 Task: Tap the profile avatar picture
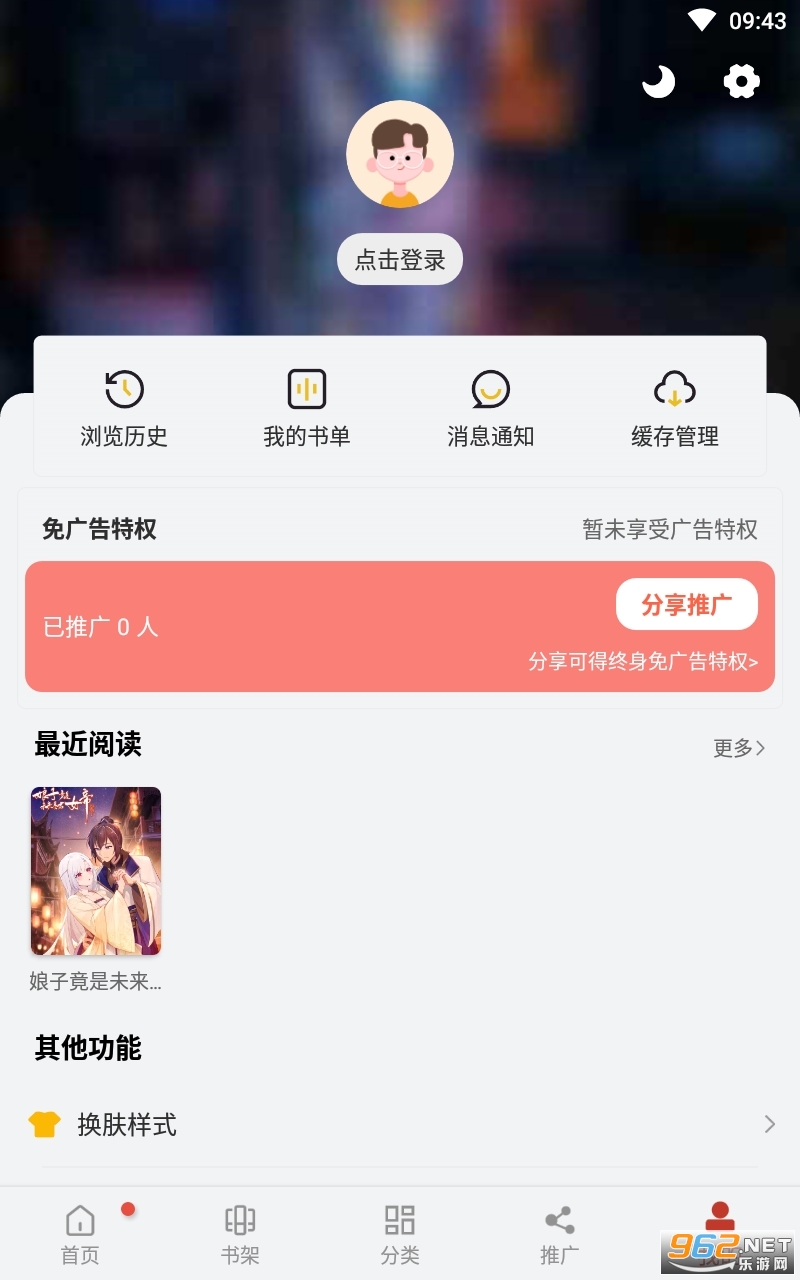coord(400,154)
